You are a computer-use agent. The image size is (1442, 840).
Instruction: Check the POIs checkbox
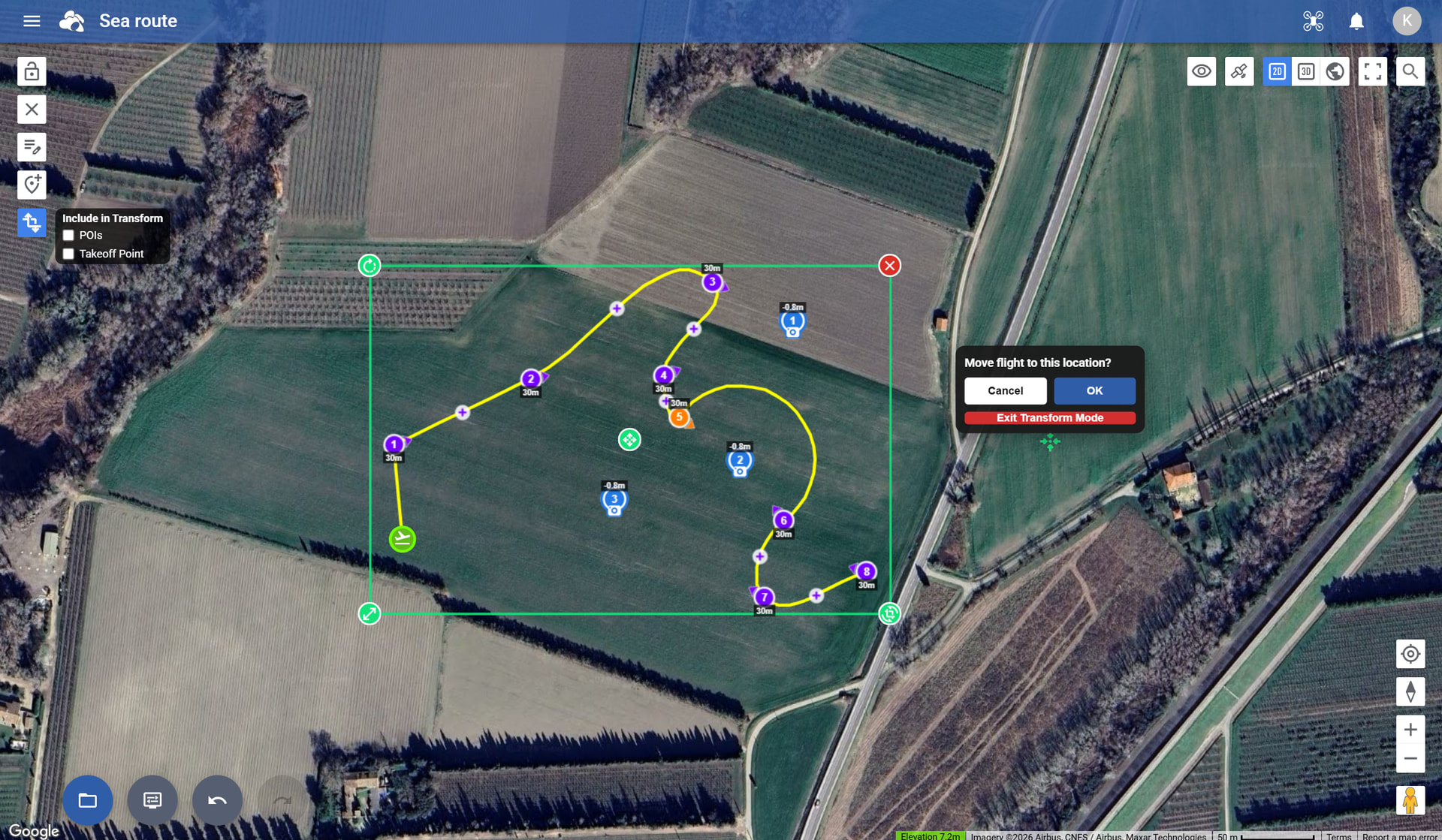tap(68, 235)
